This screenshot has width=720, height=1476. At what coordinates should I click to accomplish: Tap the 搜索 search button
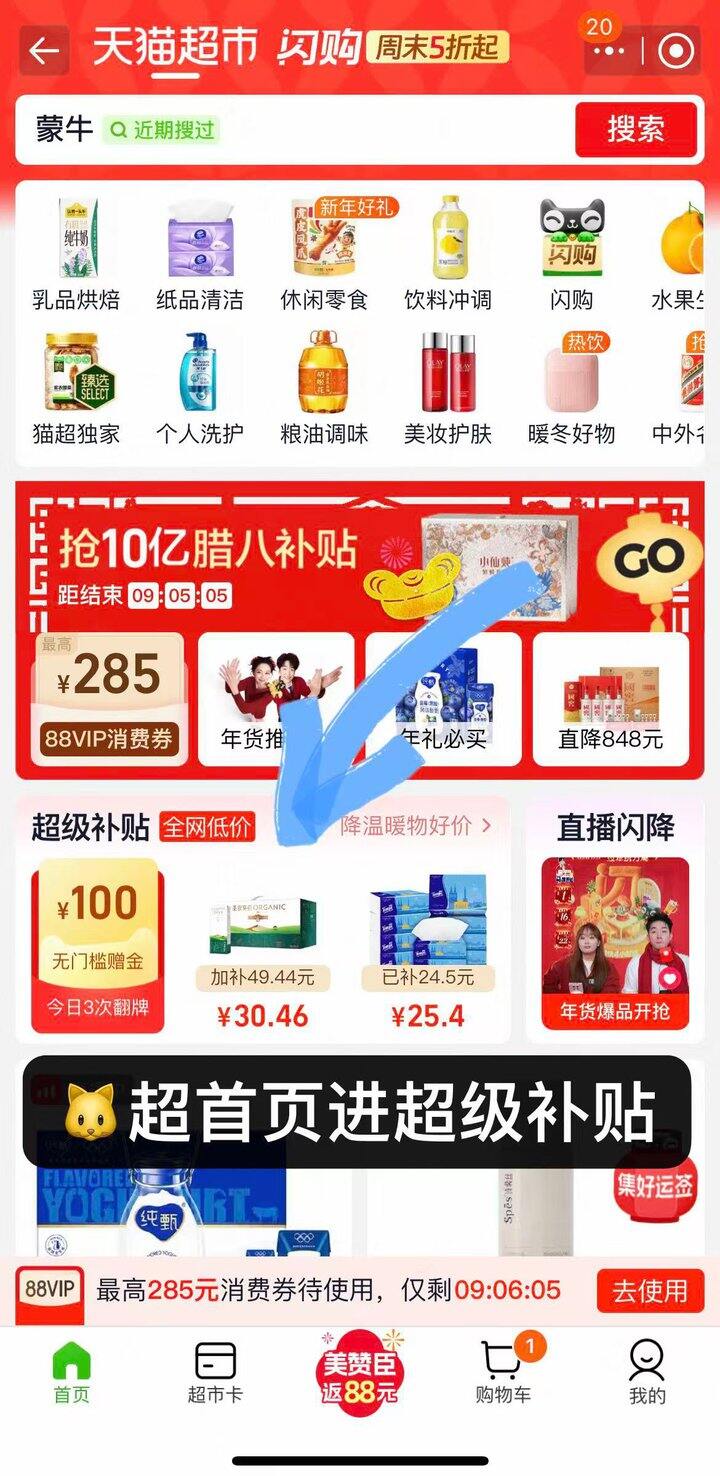click(x=635, y=129)
